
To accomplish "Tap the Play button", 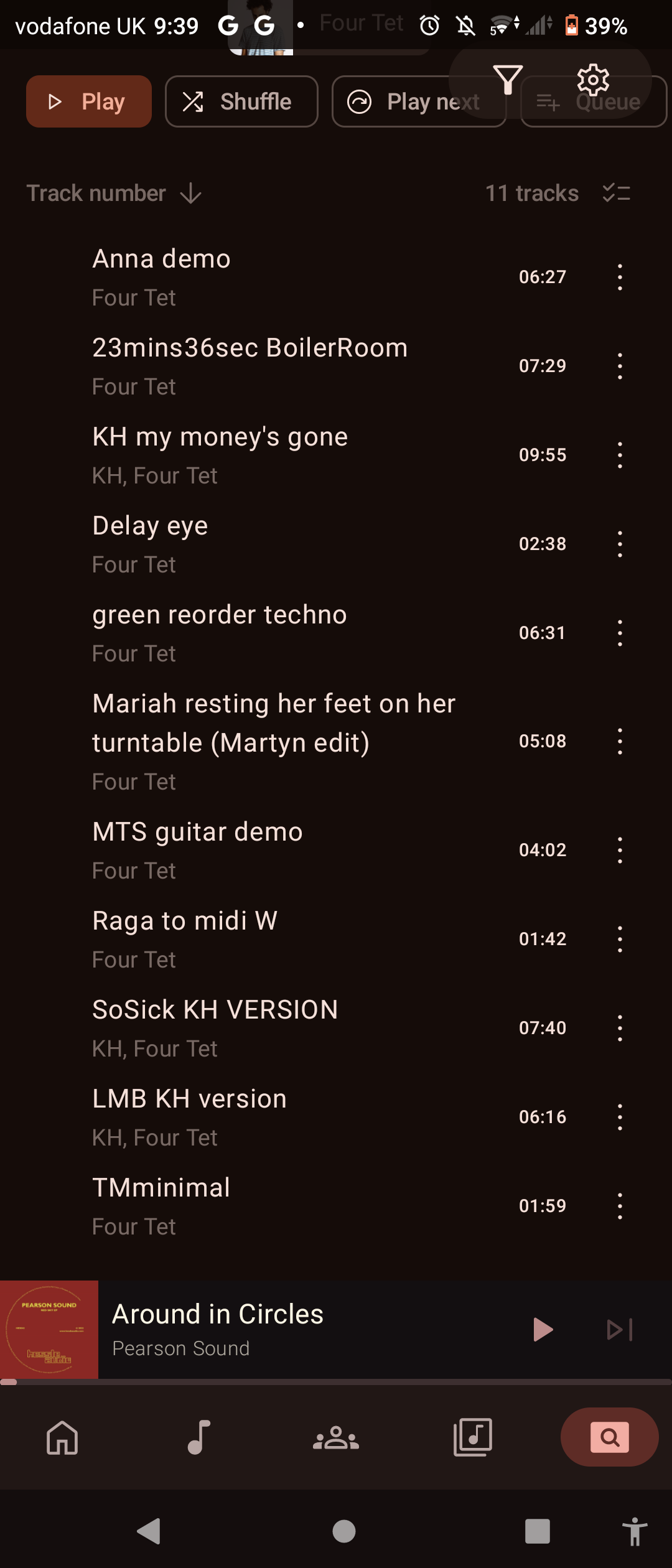I will tap(88, 101).
